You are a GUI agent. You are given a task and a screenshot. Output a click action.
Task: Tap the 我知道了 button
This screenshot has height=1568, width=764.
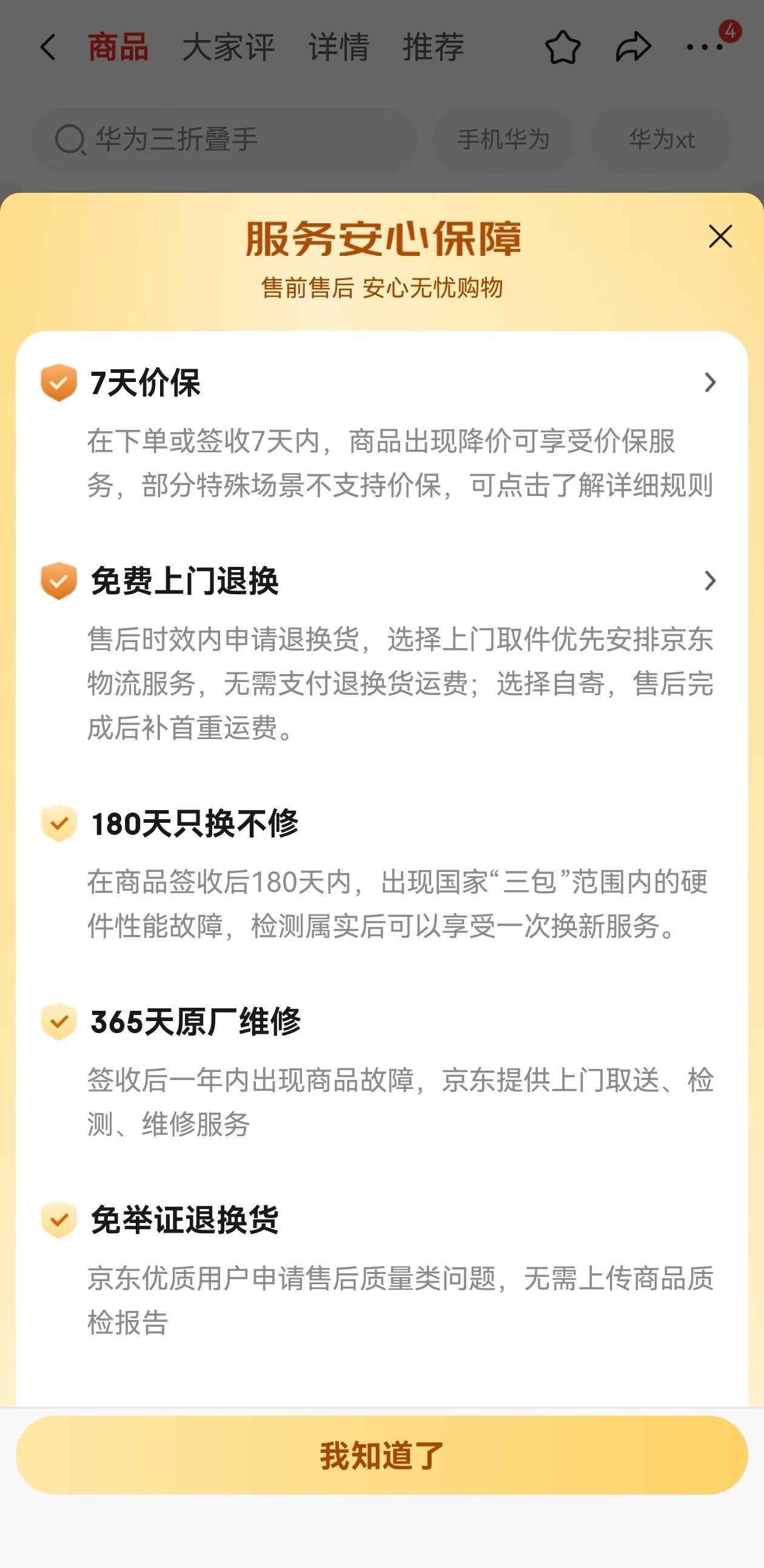381,1455
